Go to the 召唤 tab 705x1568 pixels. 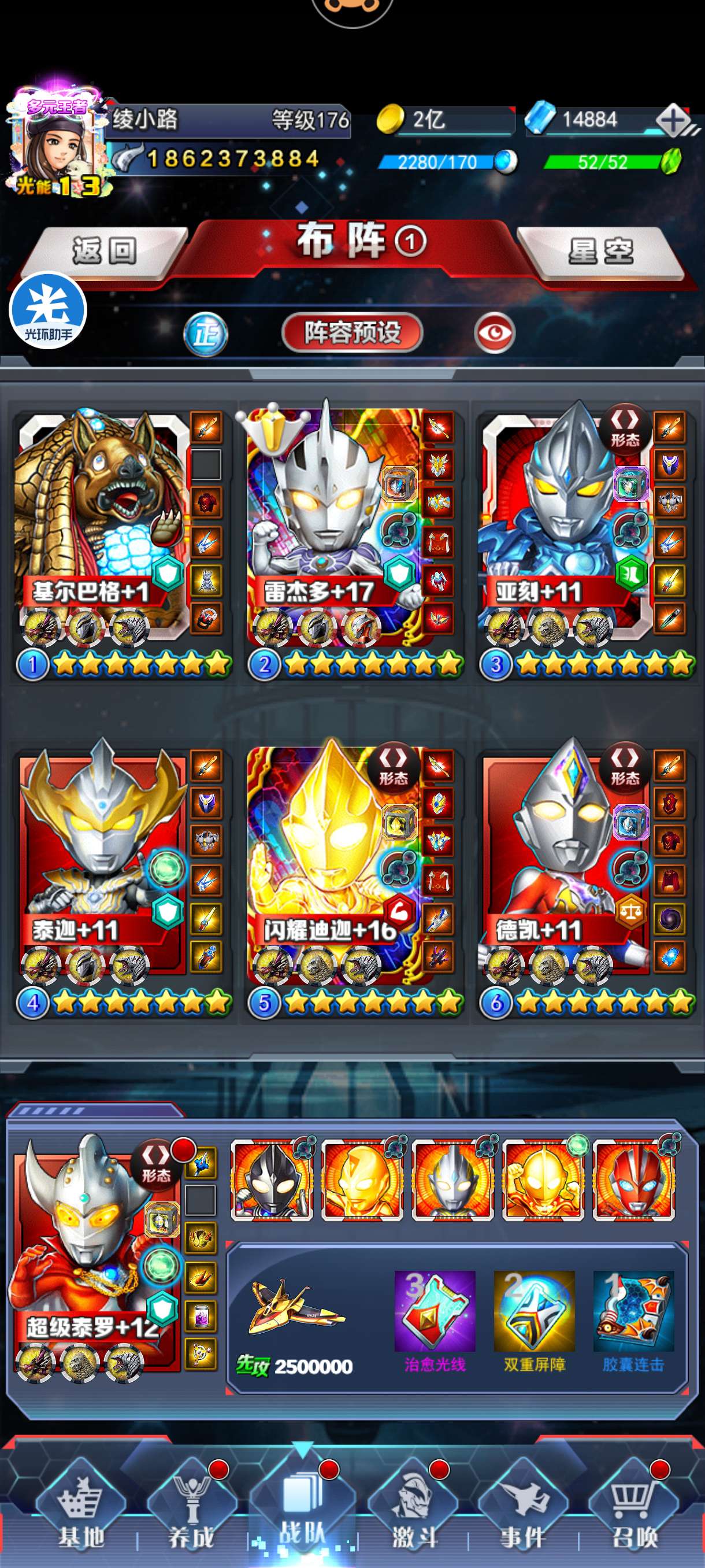[x=634, y=1511]
